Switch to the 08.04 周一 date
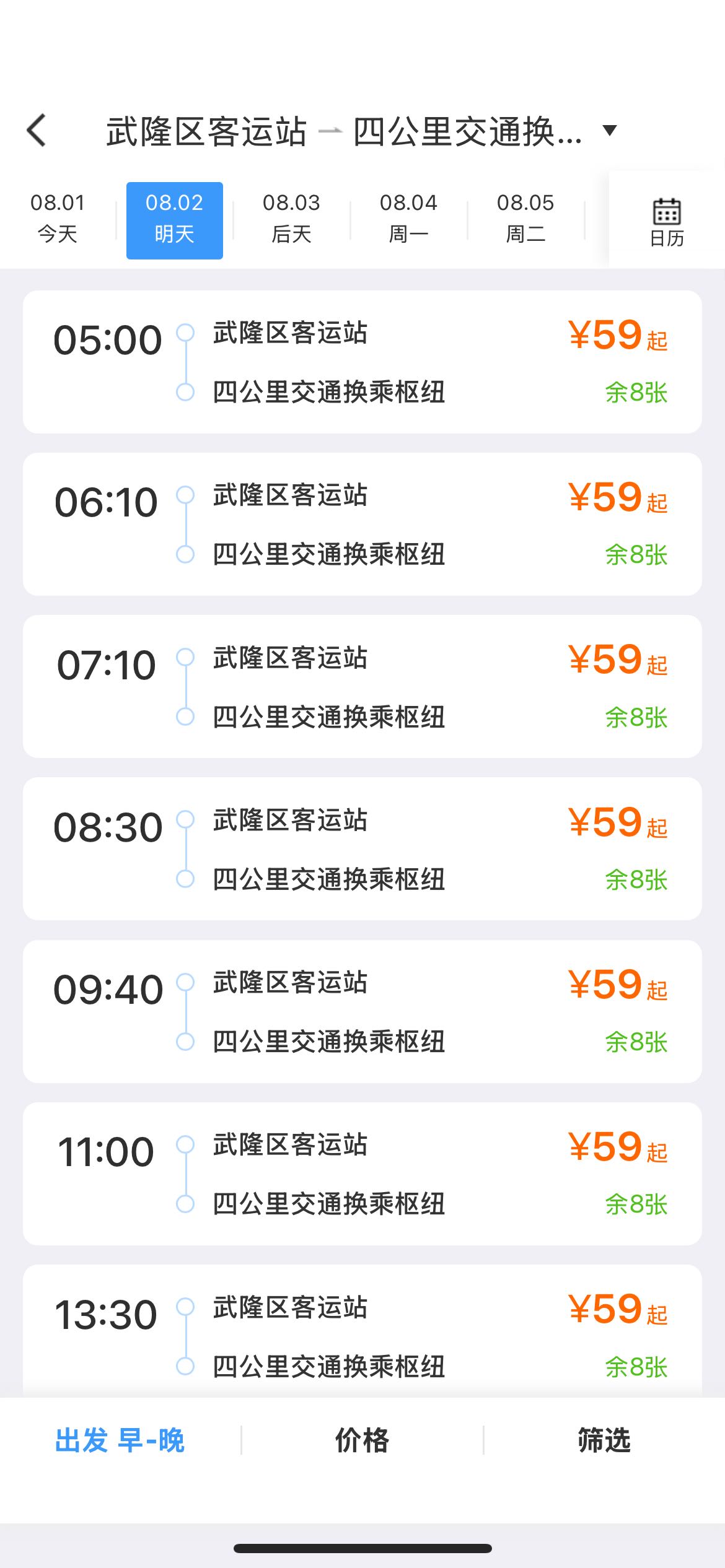 coord(408,219)
